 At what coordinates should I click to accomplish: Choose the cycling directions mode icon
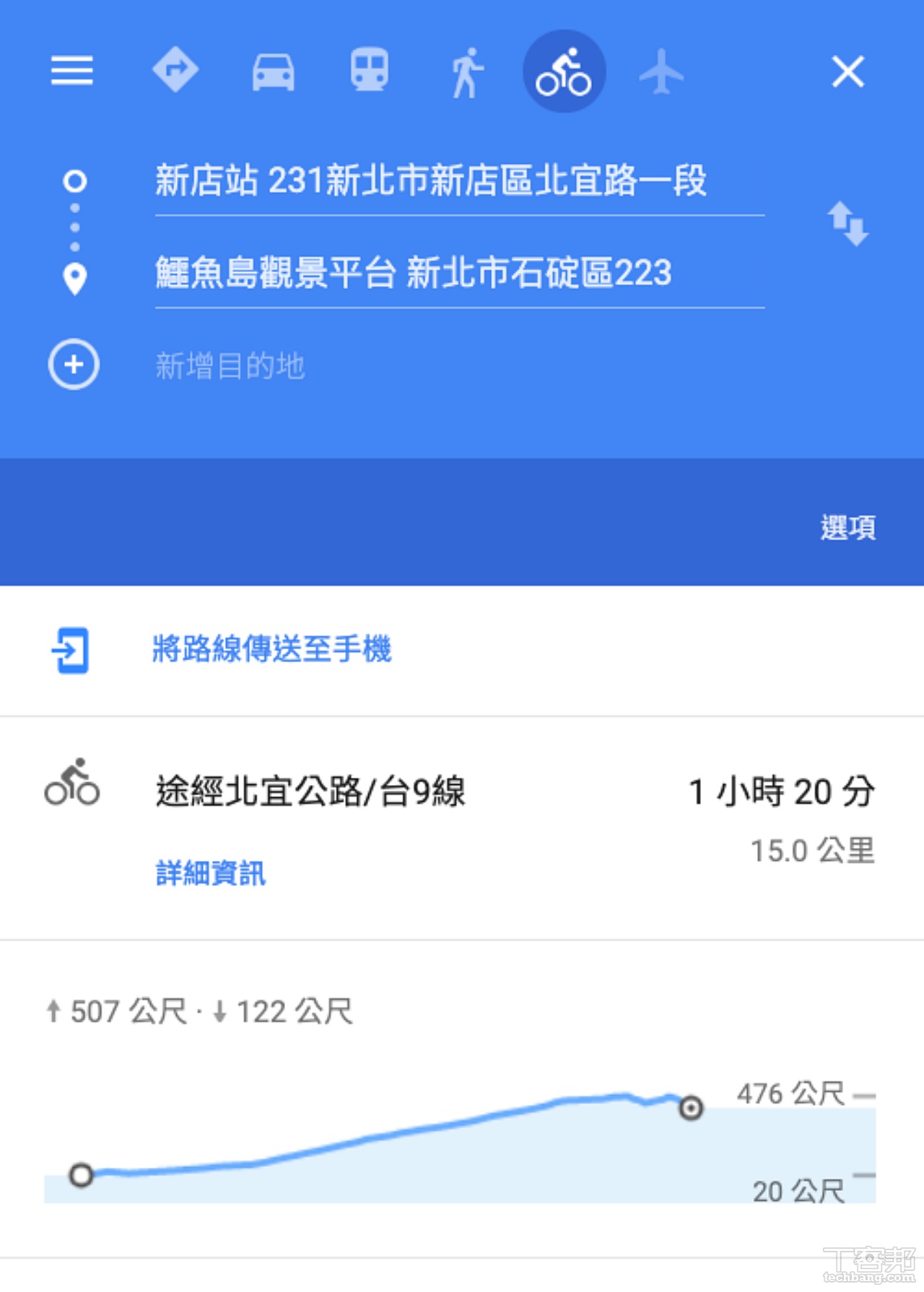(566, 70)
